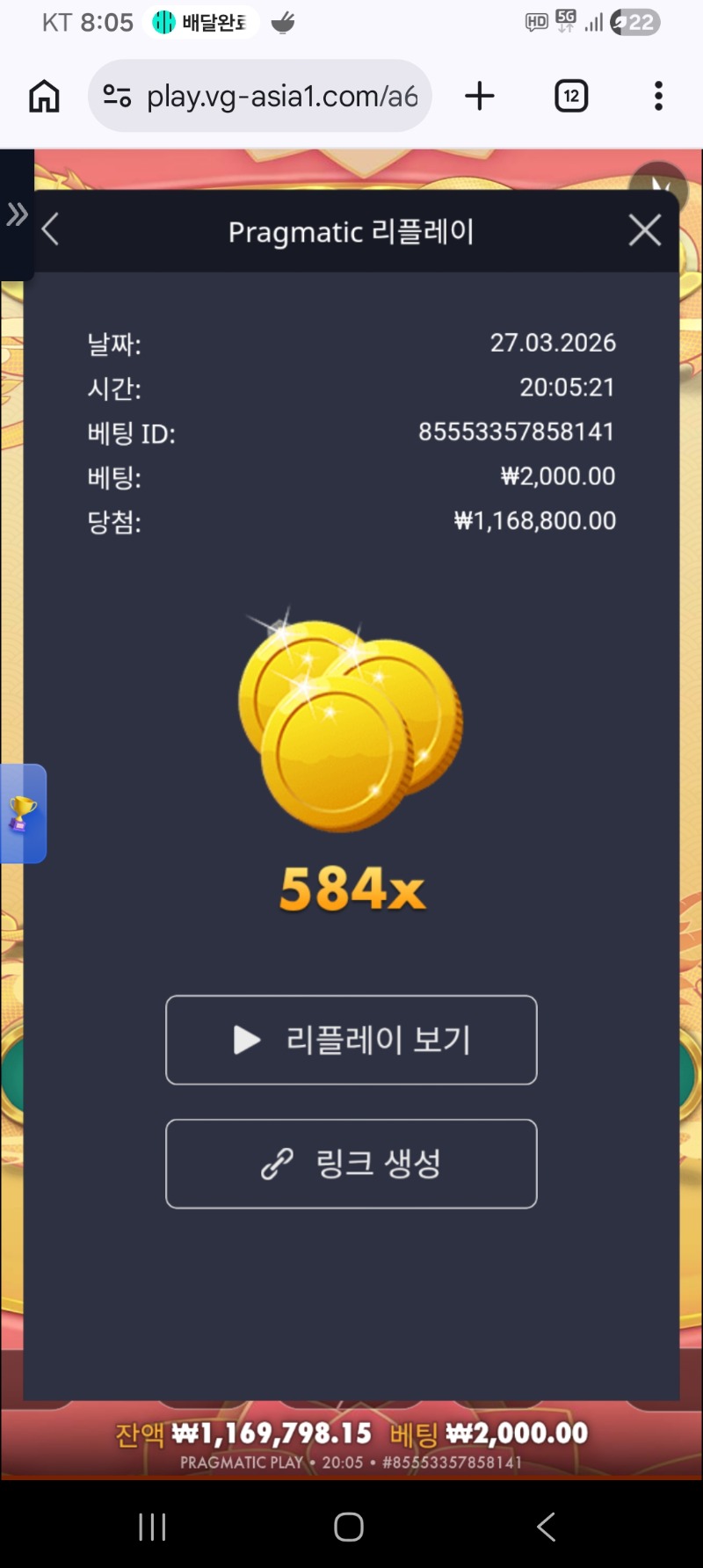Image resolution: width=703 pixels, height=1568 pixels.
Task: Expand the side panel double-arrow
Action: 17,214
